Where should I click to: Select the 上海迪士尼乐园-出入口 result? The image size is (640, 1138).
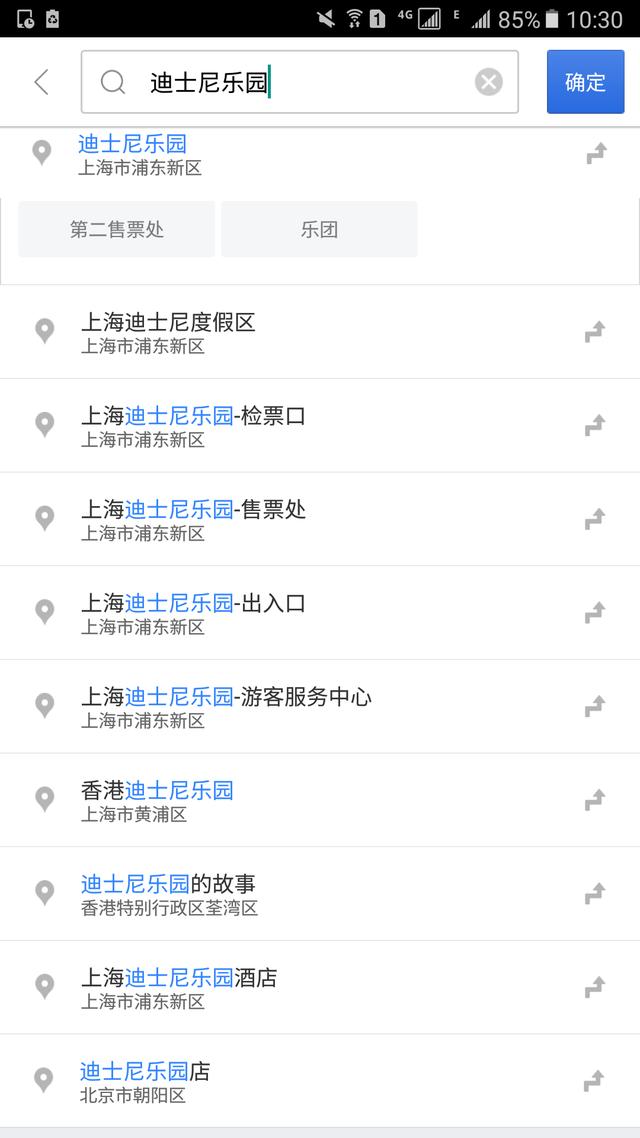[320, 613]
